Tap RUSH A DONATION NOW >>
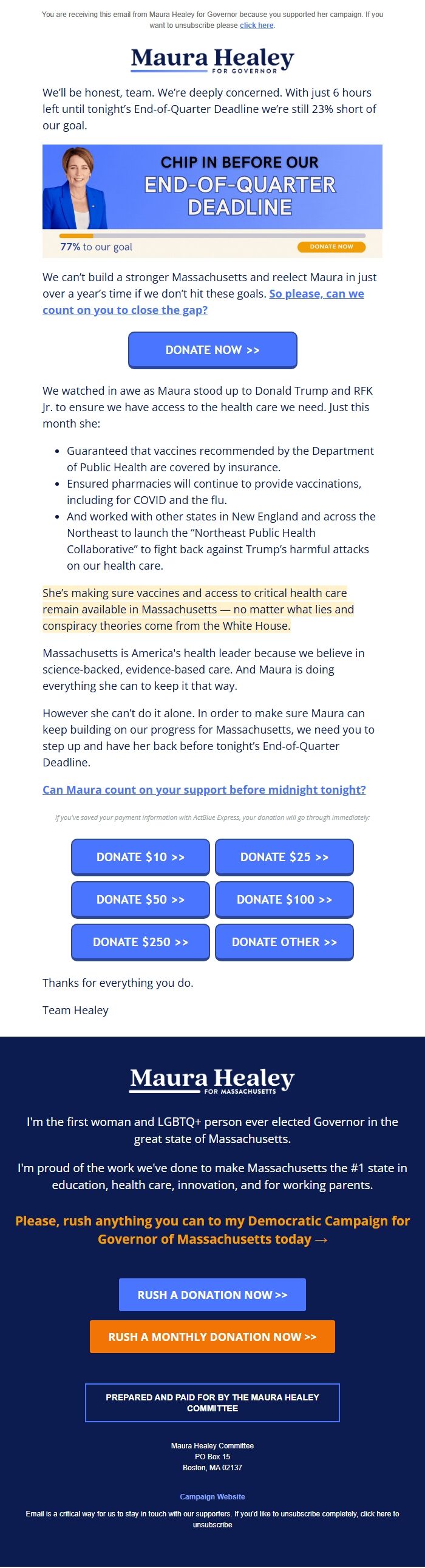This screenshot has width=425, height=1568. click(x=212, y=1295)
